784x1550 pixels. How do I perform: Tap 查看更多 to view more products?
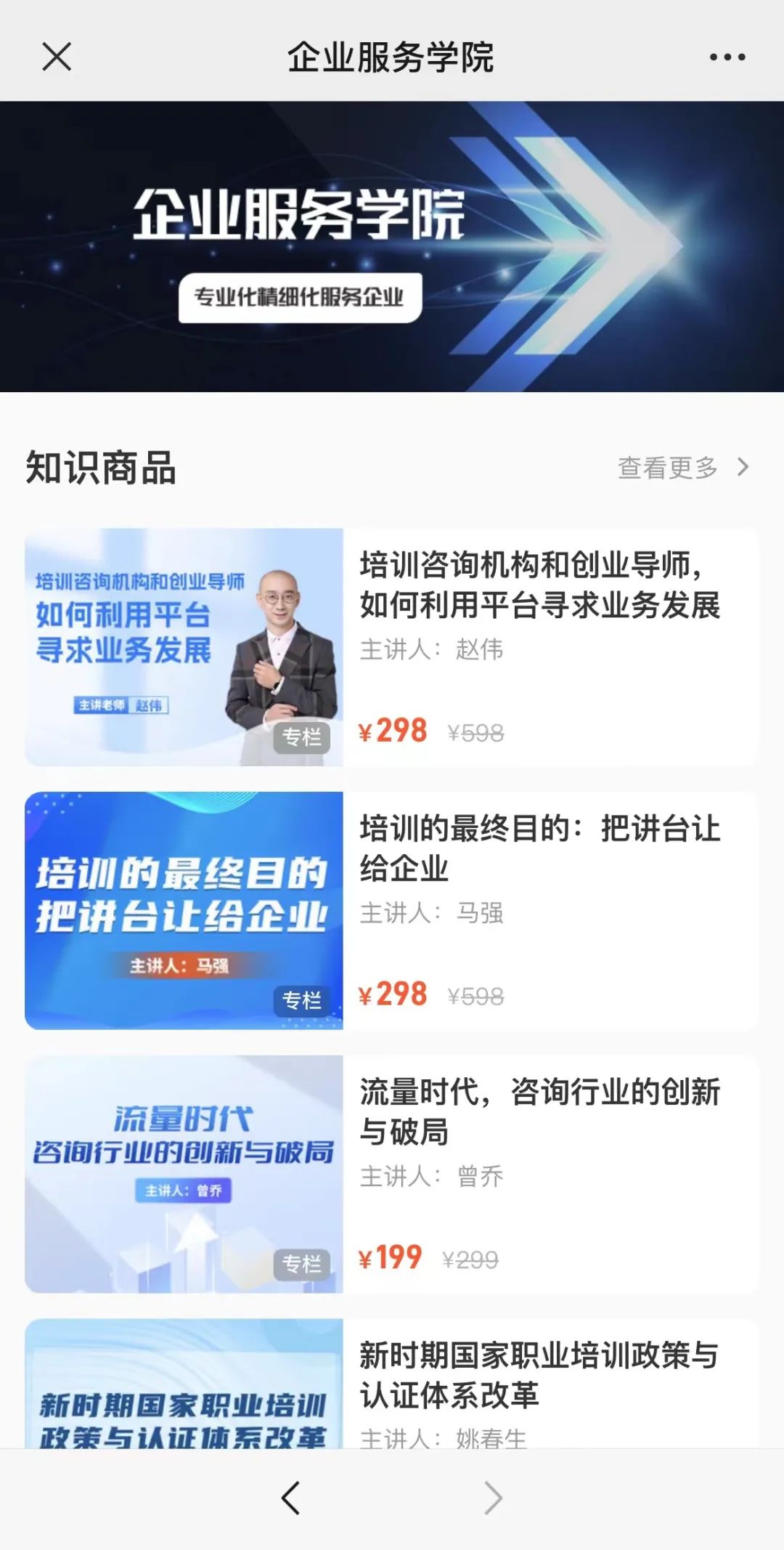[682, 467]
